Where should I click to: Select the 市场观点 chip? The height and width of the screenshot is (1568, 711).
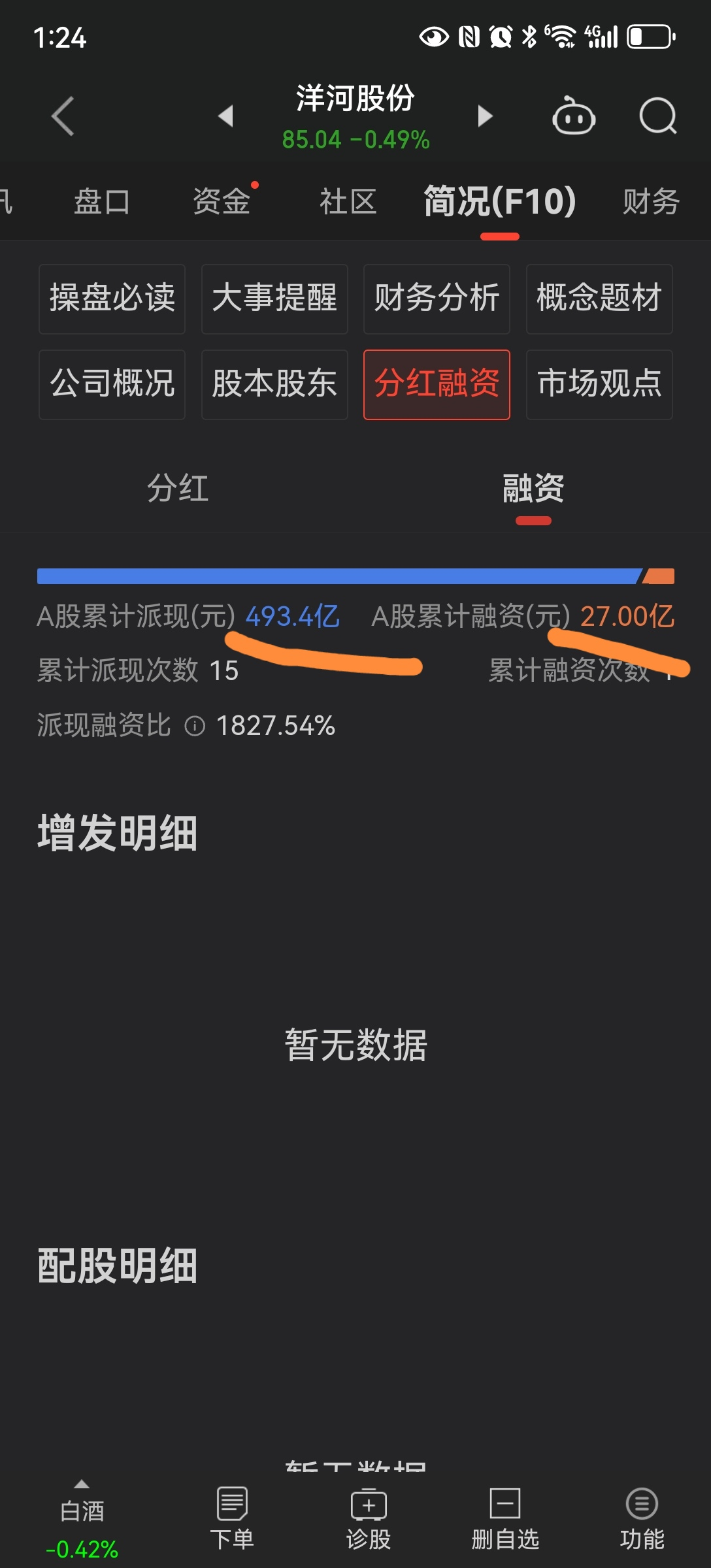[599, 384]
